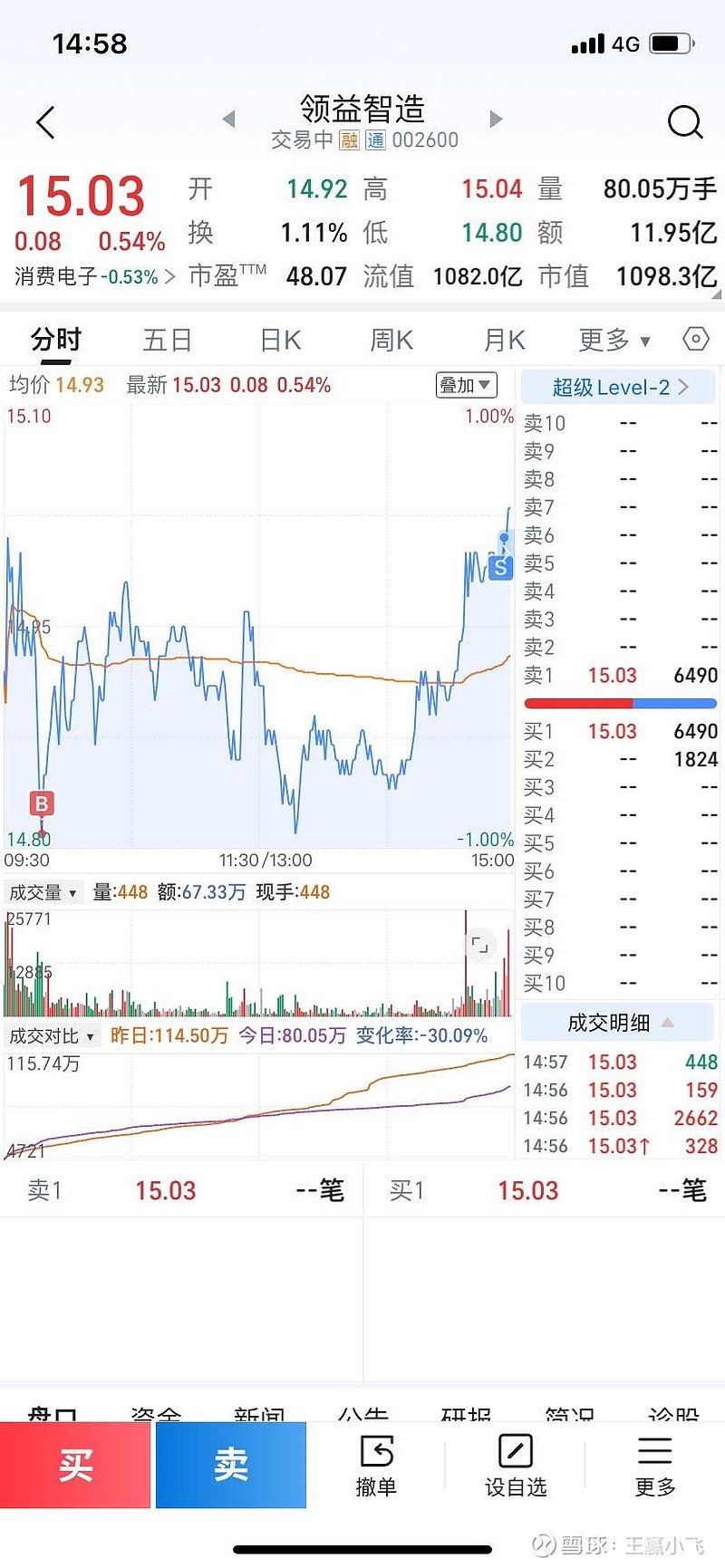Open chart settings via the gear icon

click(x=694, y=338)
